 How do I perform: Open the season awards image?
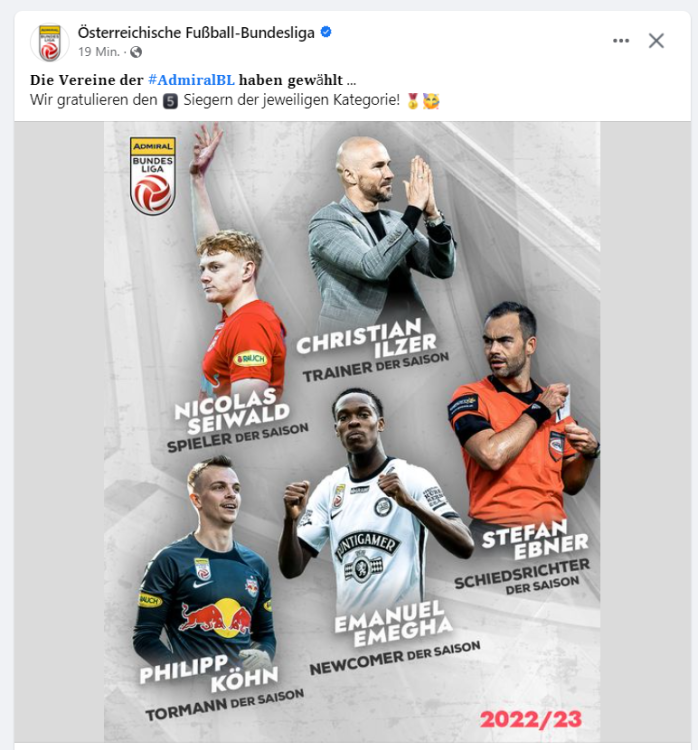352,431
